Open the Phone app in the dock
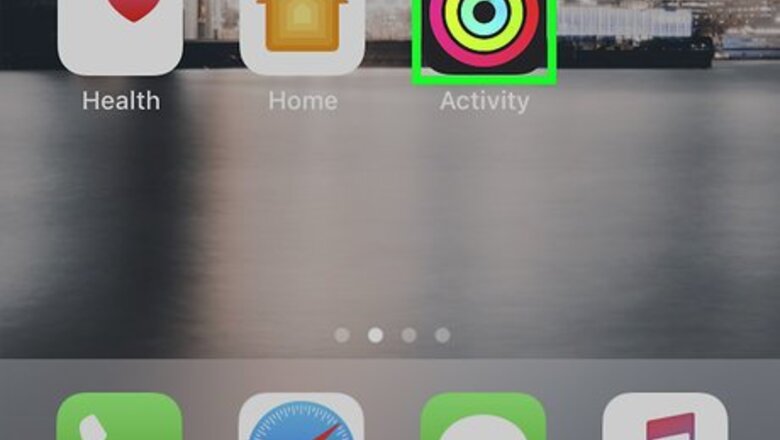The image size is (780, 440). (x=120, y=418)
